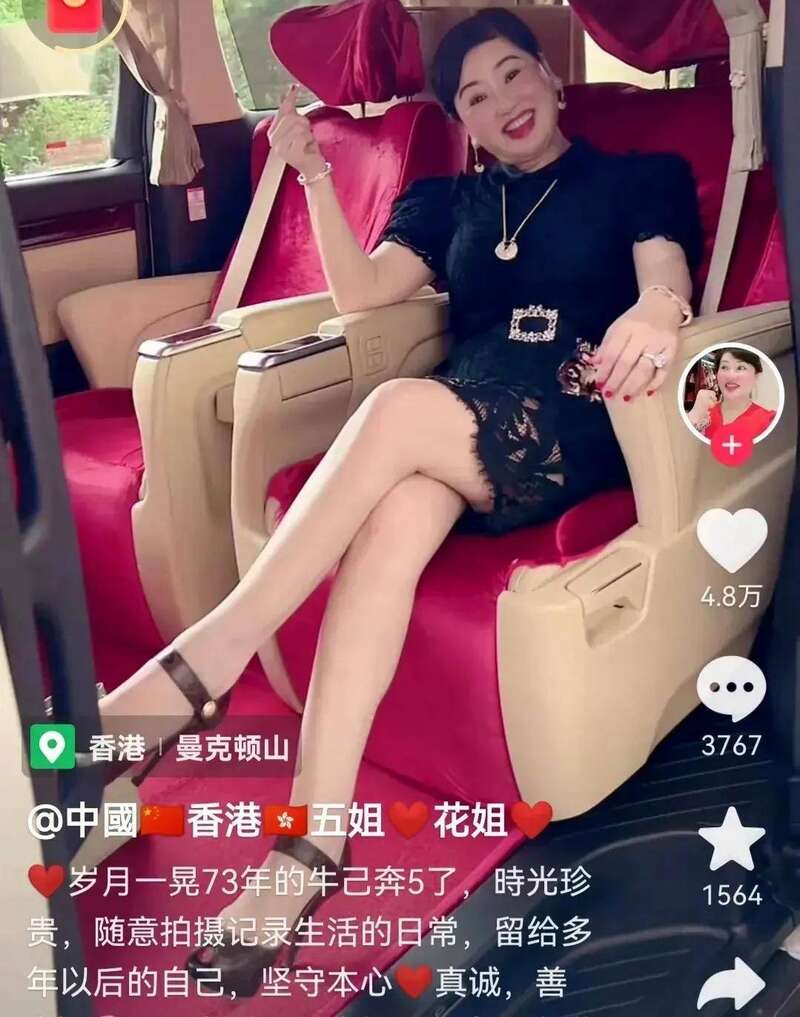
Task: Add this video to favorites with the star
Action: [731, 838]
